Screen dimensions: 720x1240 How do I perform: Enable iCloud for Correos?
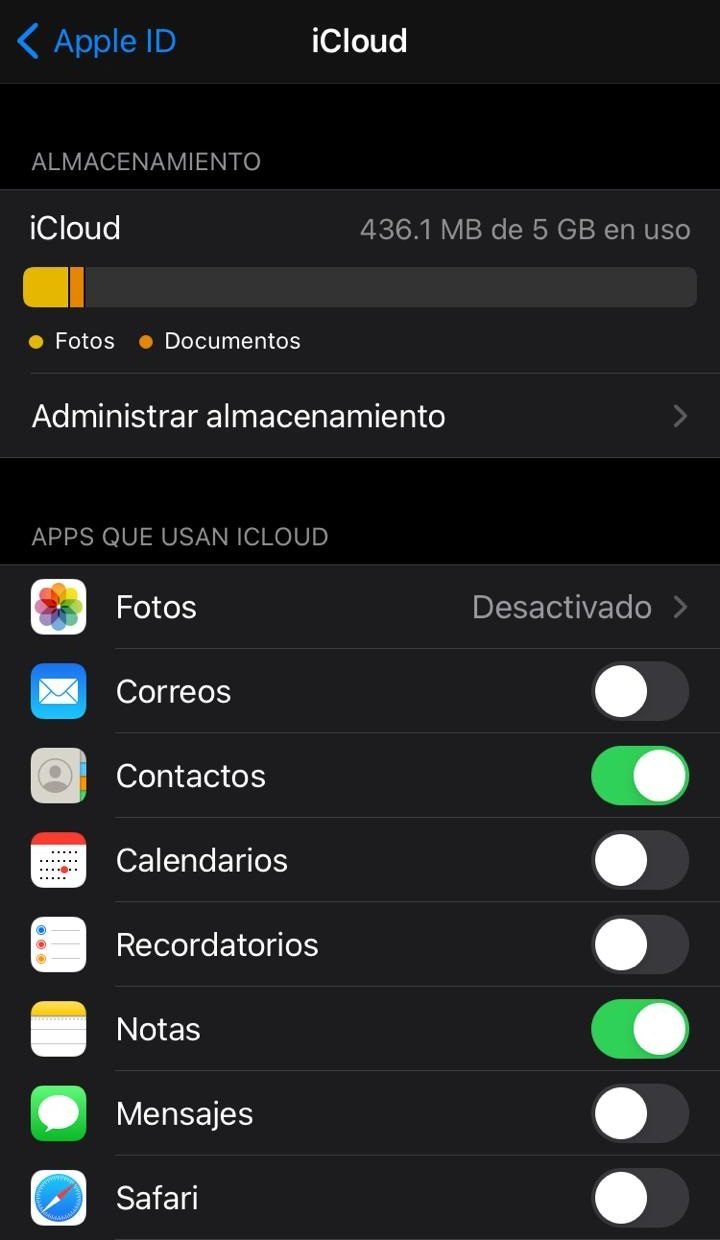coord(640,692)
